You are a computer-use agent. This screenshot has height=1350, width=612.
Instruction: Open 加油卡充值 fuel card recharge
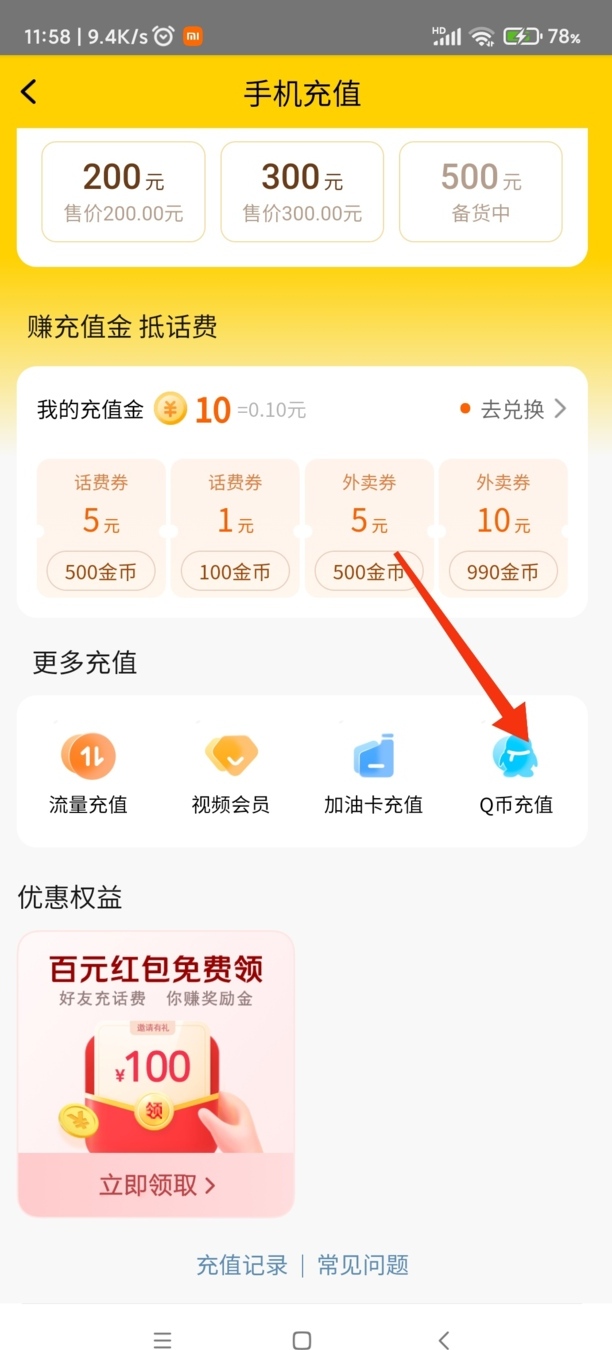click(x=373, y=772)
